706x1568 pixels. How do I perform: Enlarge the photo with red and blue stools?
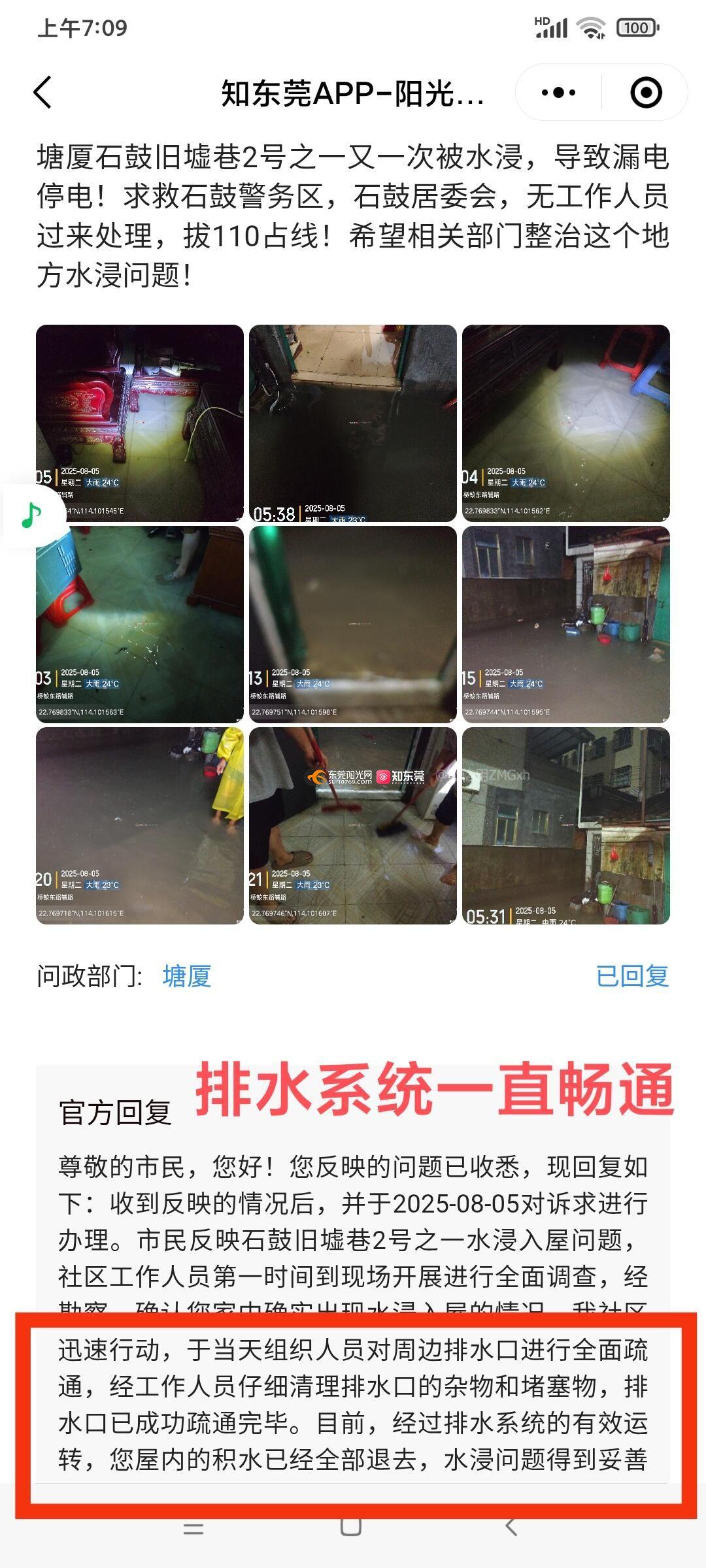565,422
